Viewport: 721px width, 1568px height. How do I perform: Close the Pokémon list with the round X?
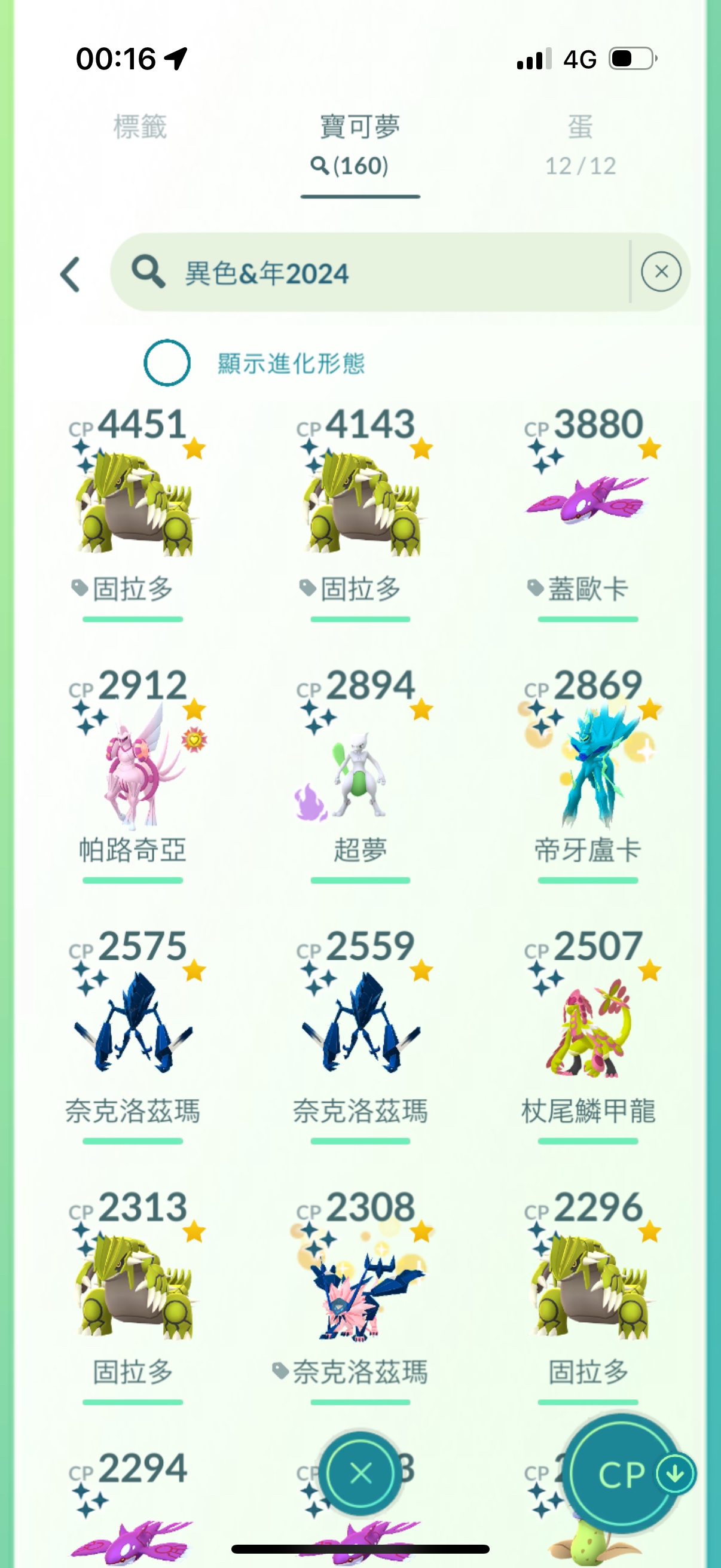[361, 1473]
